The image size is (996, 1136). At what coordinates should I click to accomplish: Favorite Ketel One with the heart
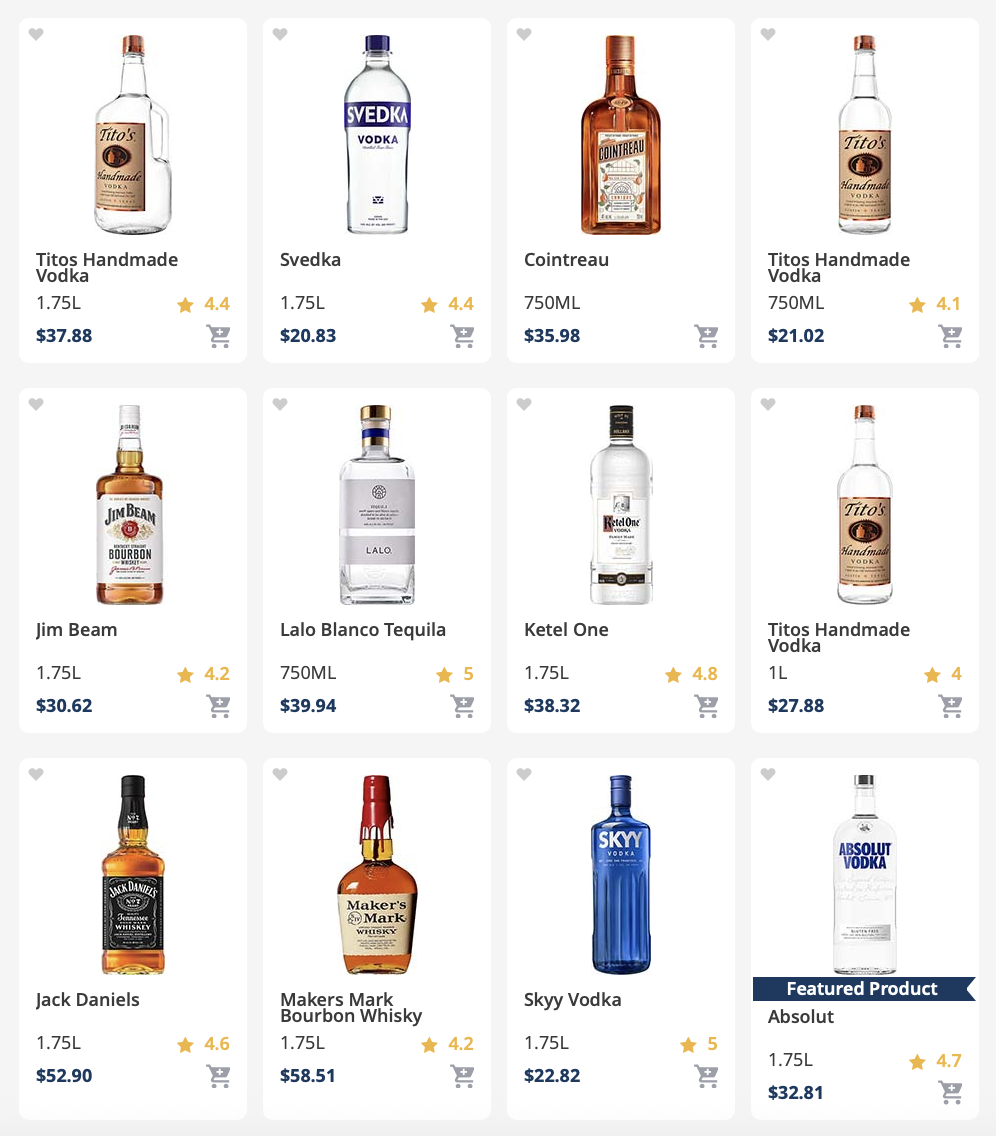click(x=524, y=405)
